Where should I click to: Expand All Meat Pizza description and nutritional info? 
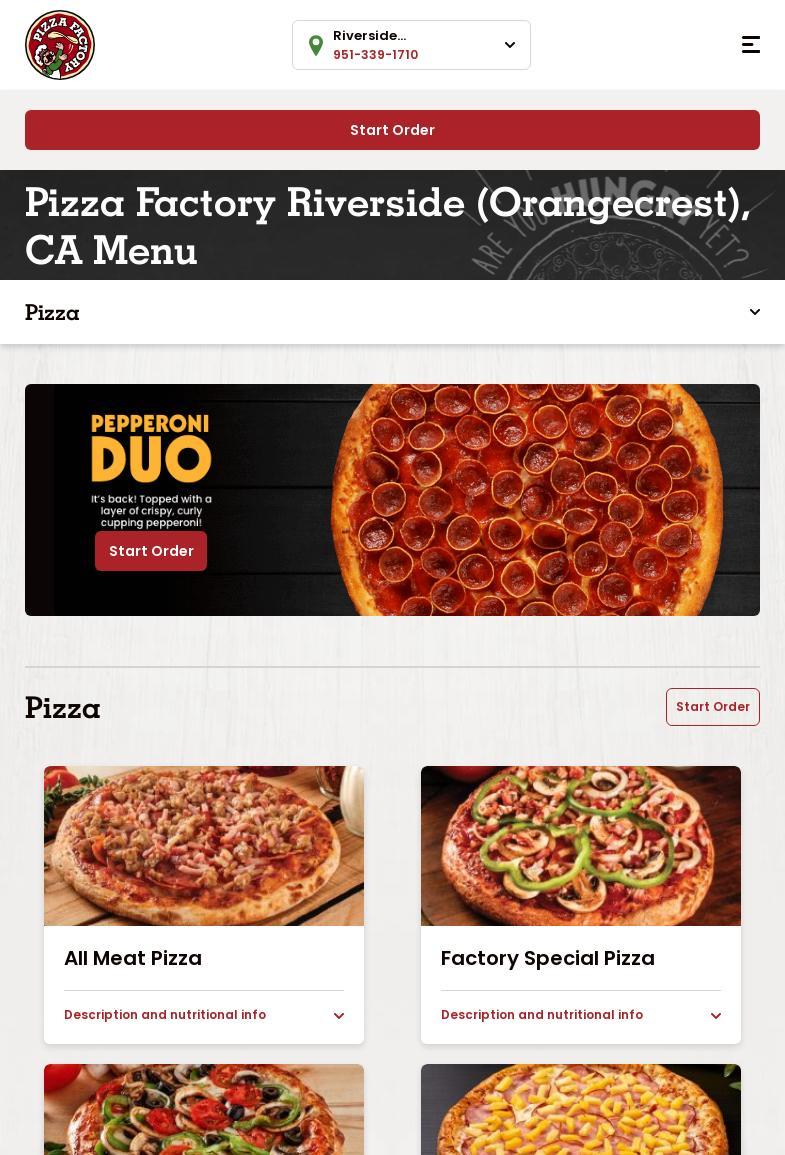(204, 1015)
